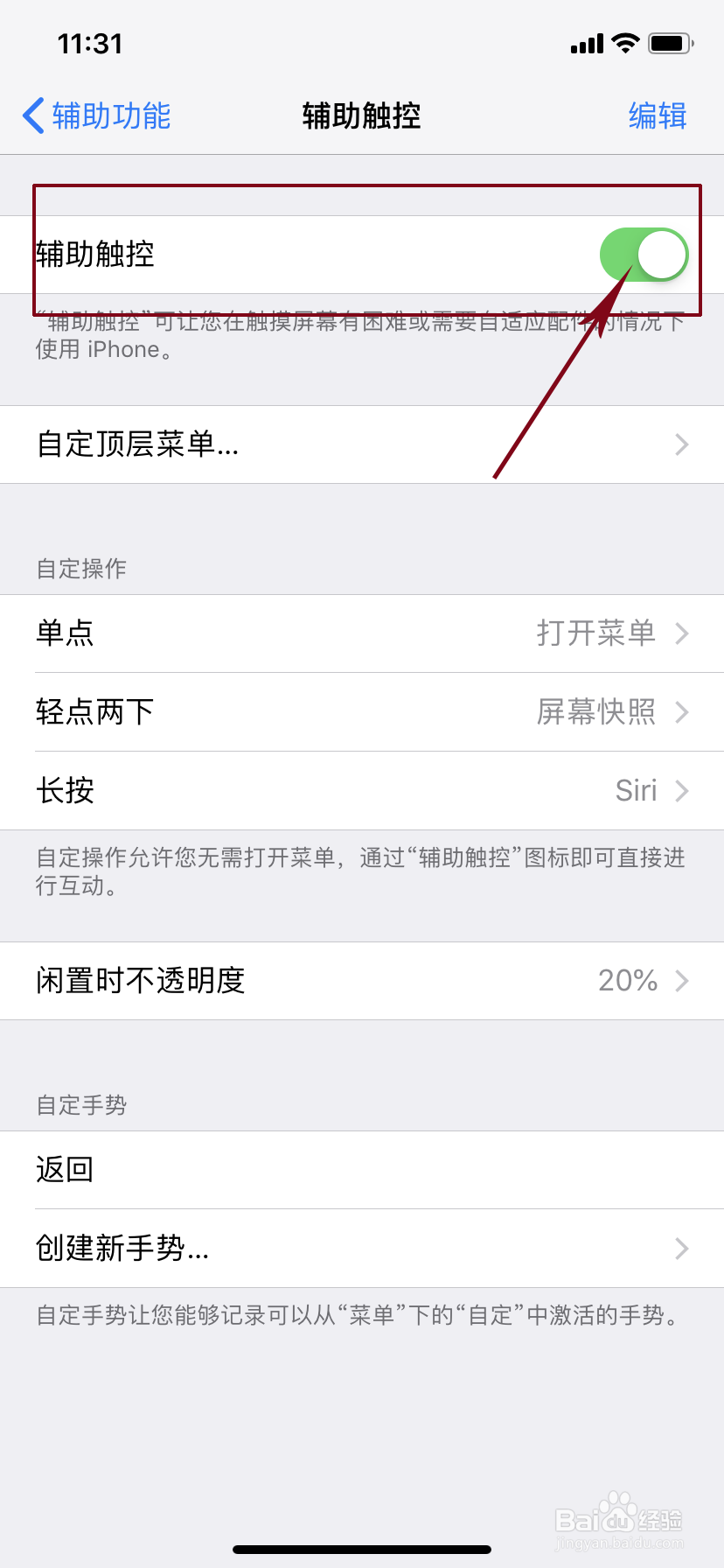Tap the 20% opacity value
This screenshot has height=1568, width=724.
pyautogui.click(x=626, y=980)
